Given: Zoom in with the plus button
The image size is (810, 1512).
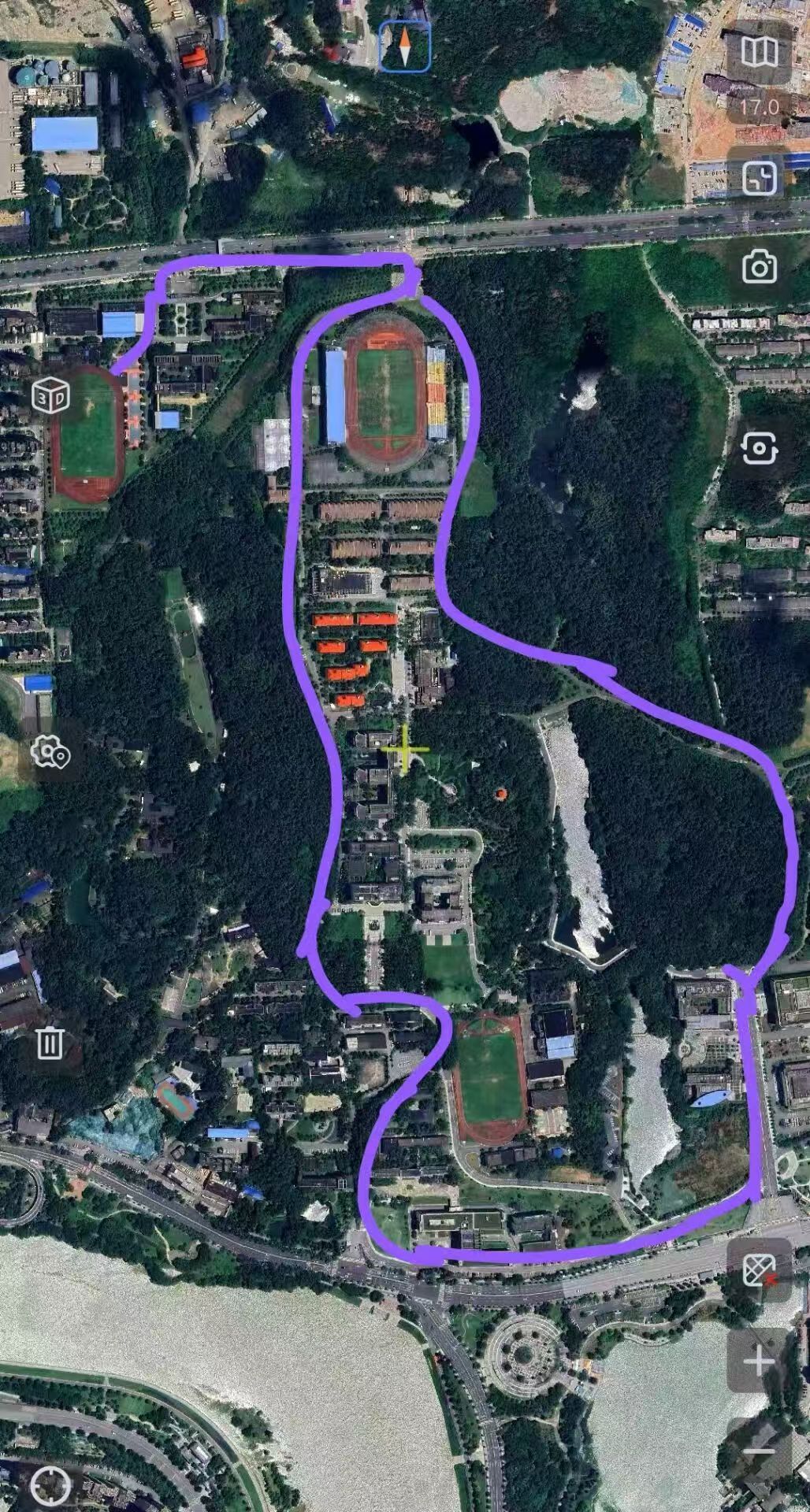Looking at the screenshot, I should (x=760, y=1360).
